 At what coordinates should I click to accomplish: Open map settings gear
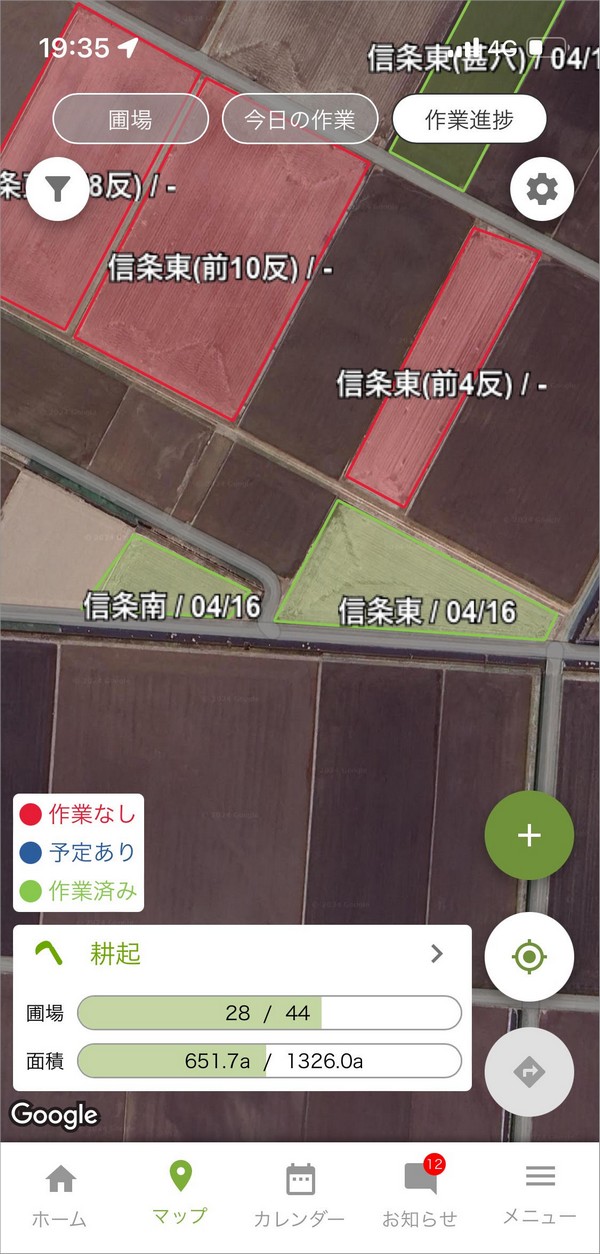pyautogui.click(x=541, y=188)
